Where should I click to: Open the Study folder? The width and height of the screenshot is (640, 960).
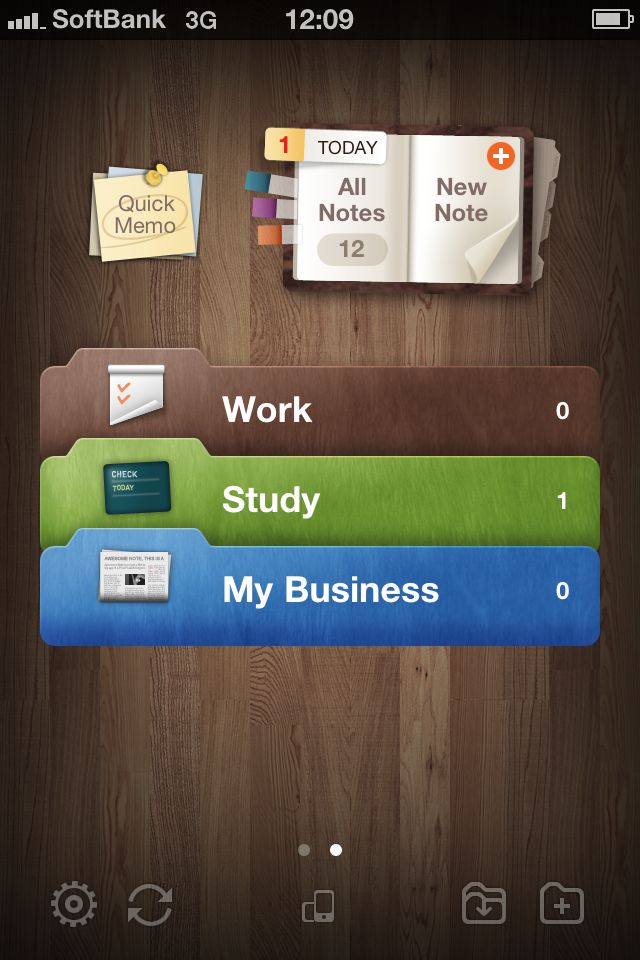point(320,500)
